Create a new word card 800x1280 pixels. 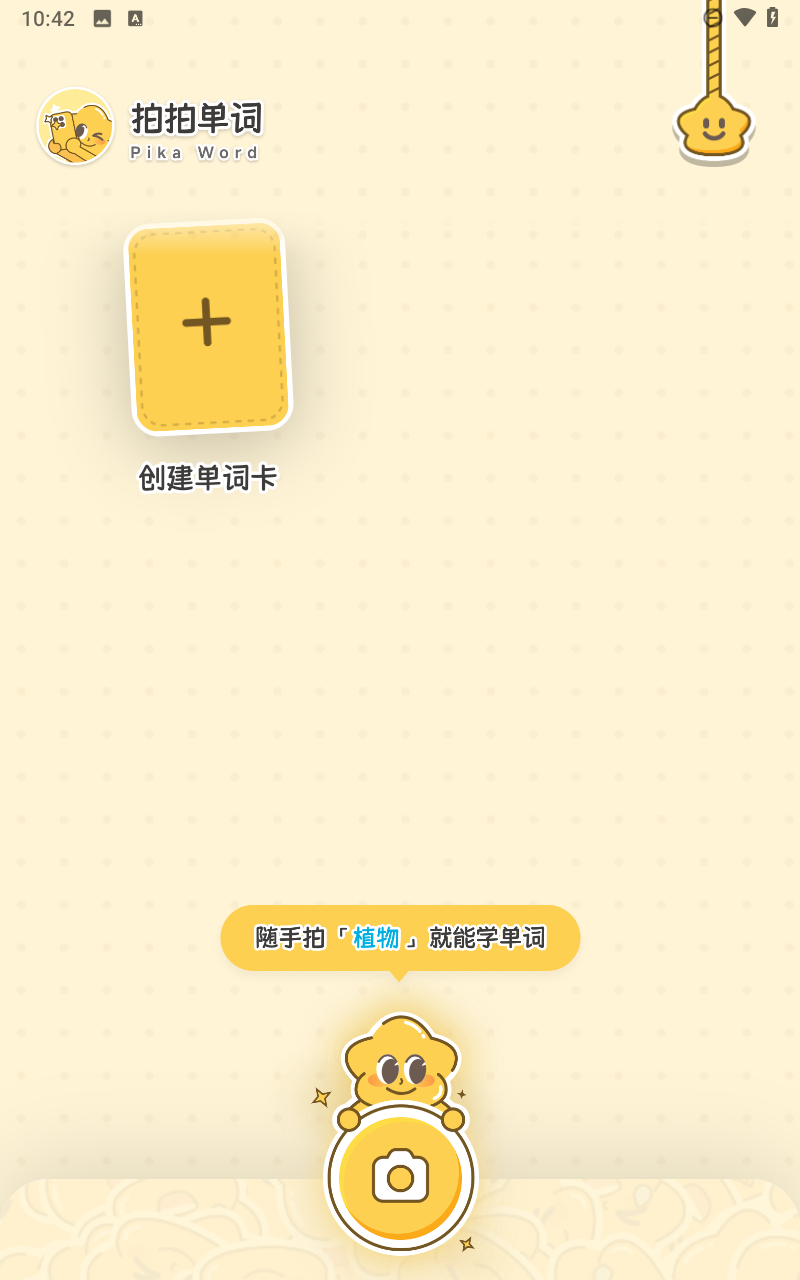coord(208,327)
